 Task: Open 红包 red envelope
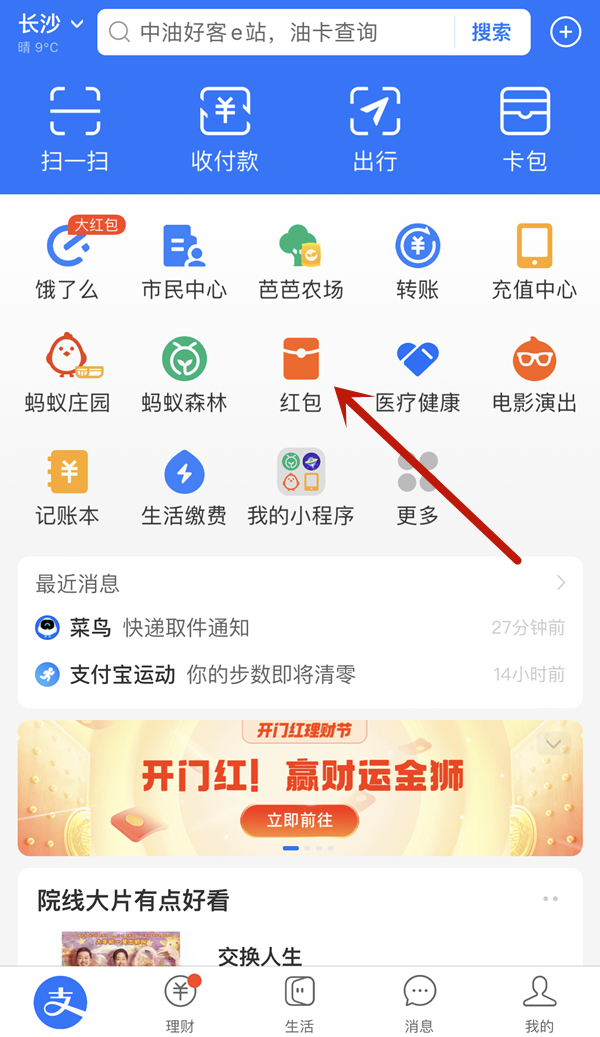tap(301, 375)
